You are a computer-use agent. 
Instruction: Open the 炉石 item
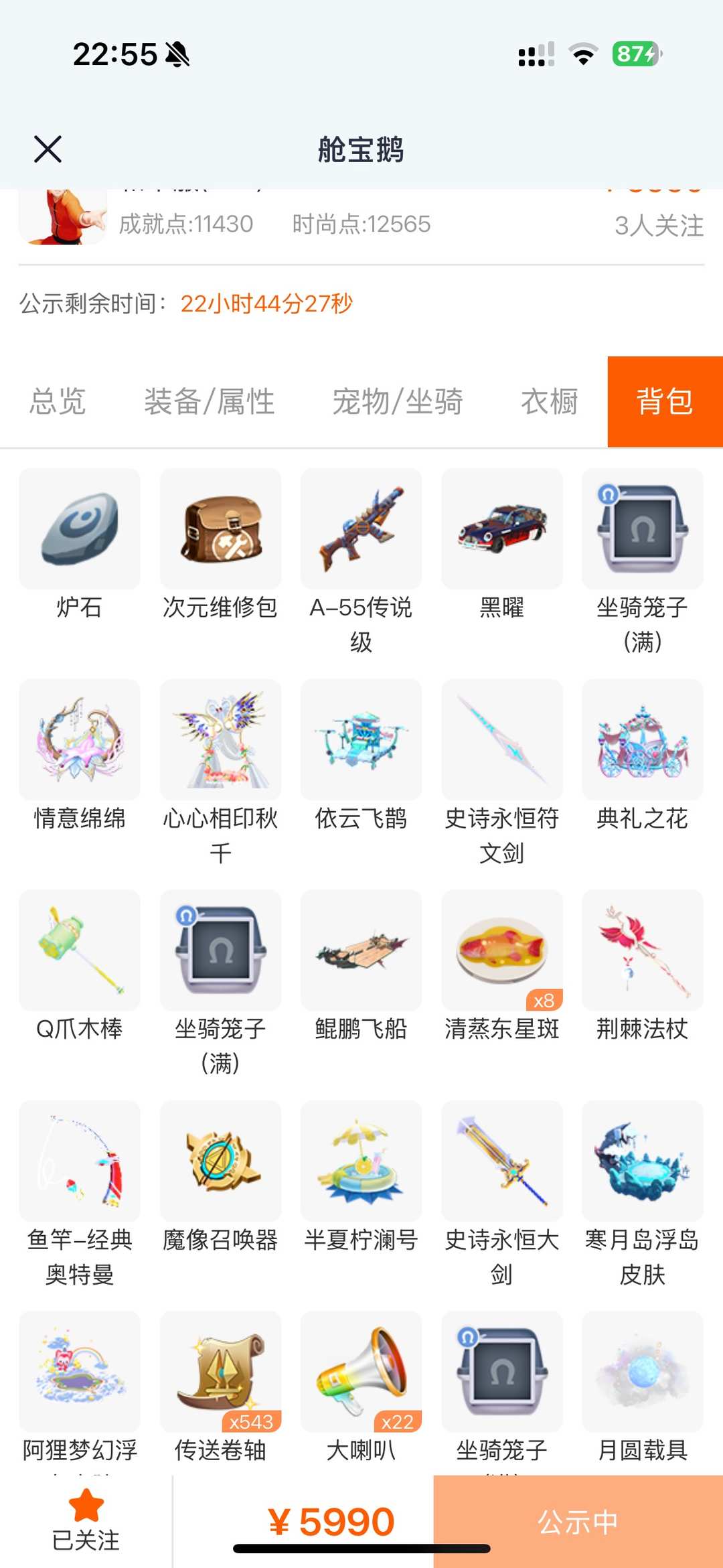(80, 529)
